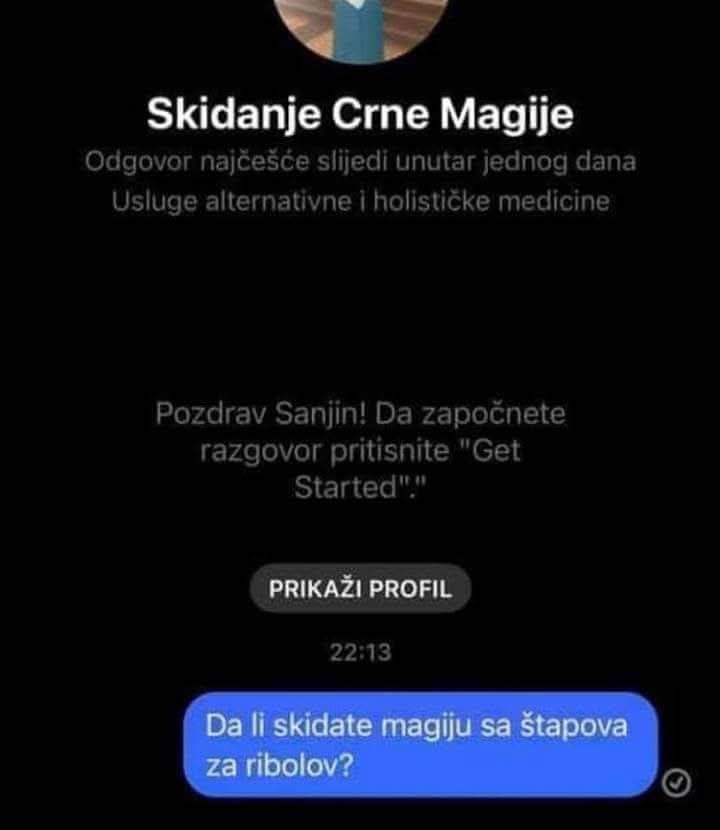The width and height of the screenshot is (720, 830).
Task: Open the Skidanje Crne Magije profile picture
Action: point(359,25)
